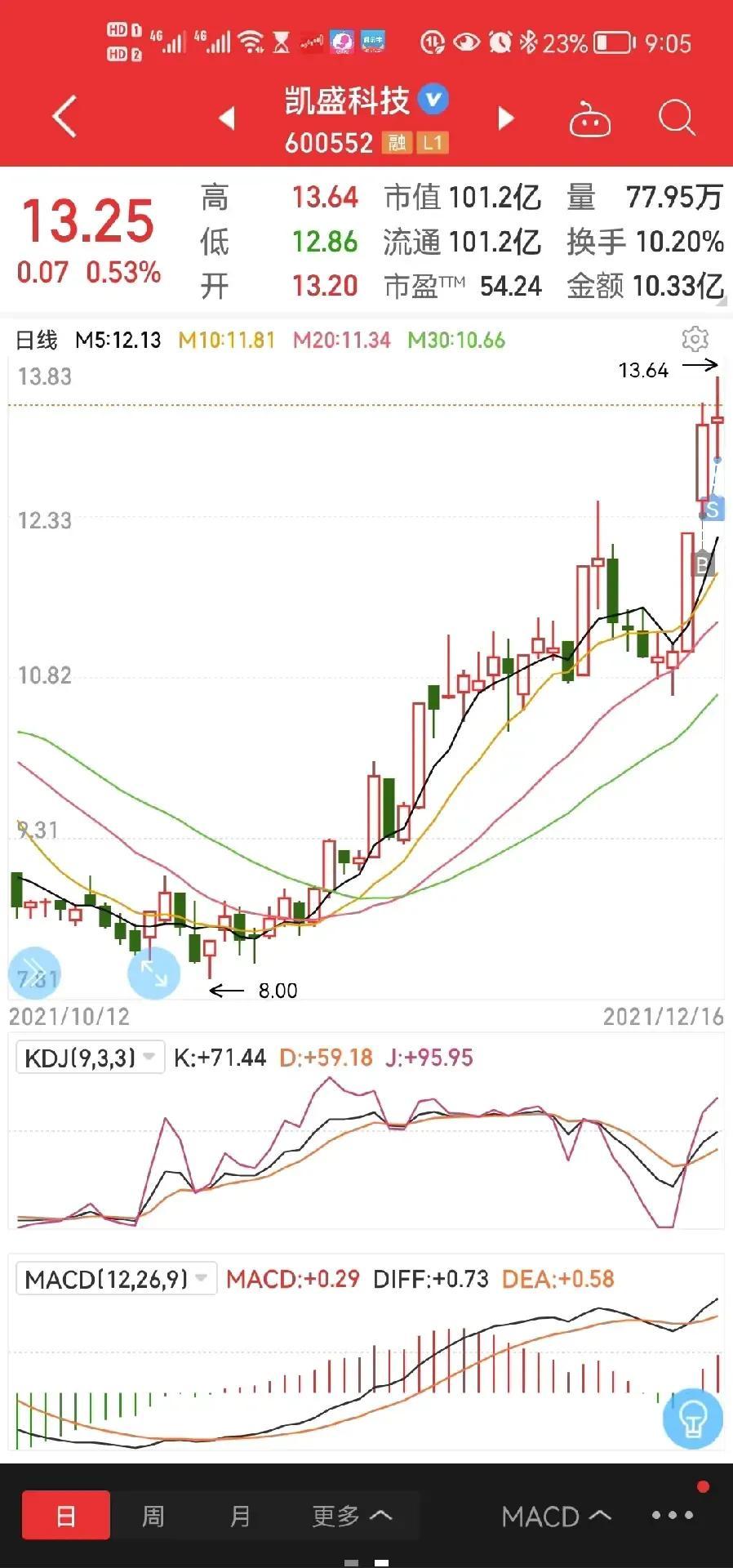Open chart settings gear

click(x=695, y=339)
